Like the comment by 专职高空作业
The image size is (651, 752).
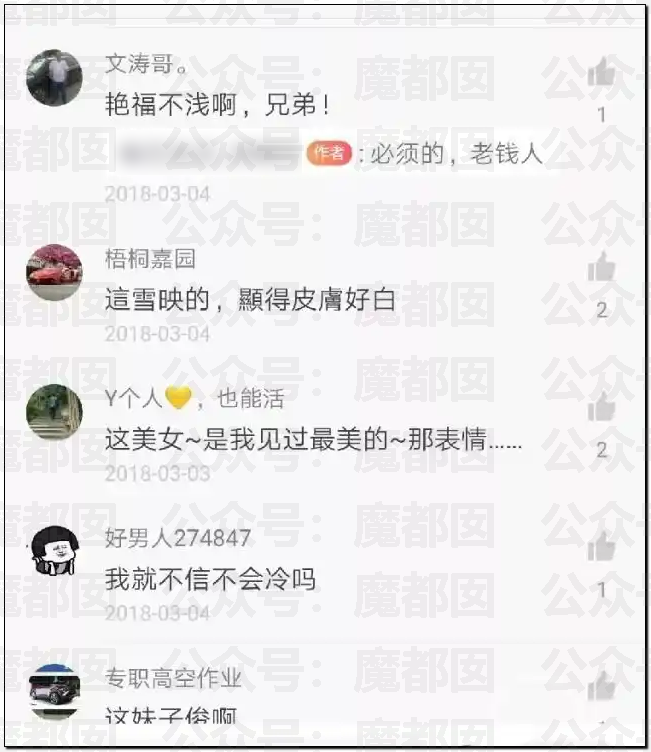[x=602, y=686]
